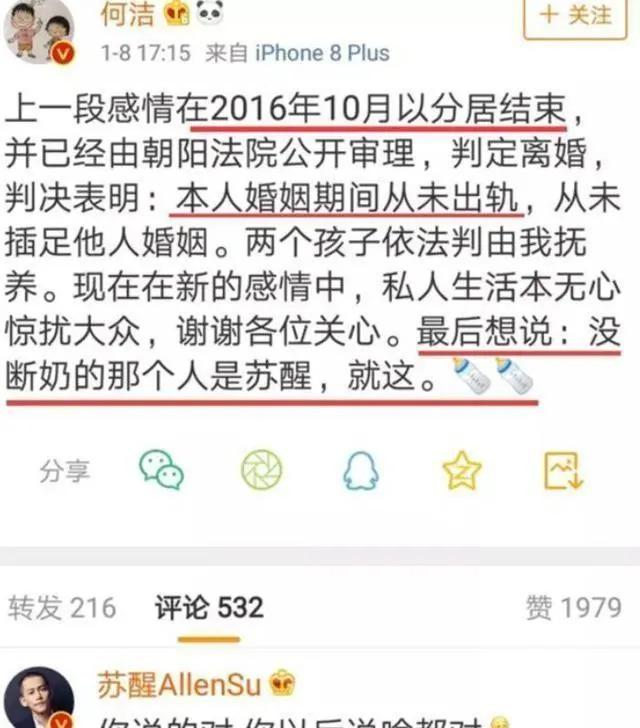Open 何洁's profile avatar

[38, 30]
